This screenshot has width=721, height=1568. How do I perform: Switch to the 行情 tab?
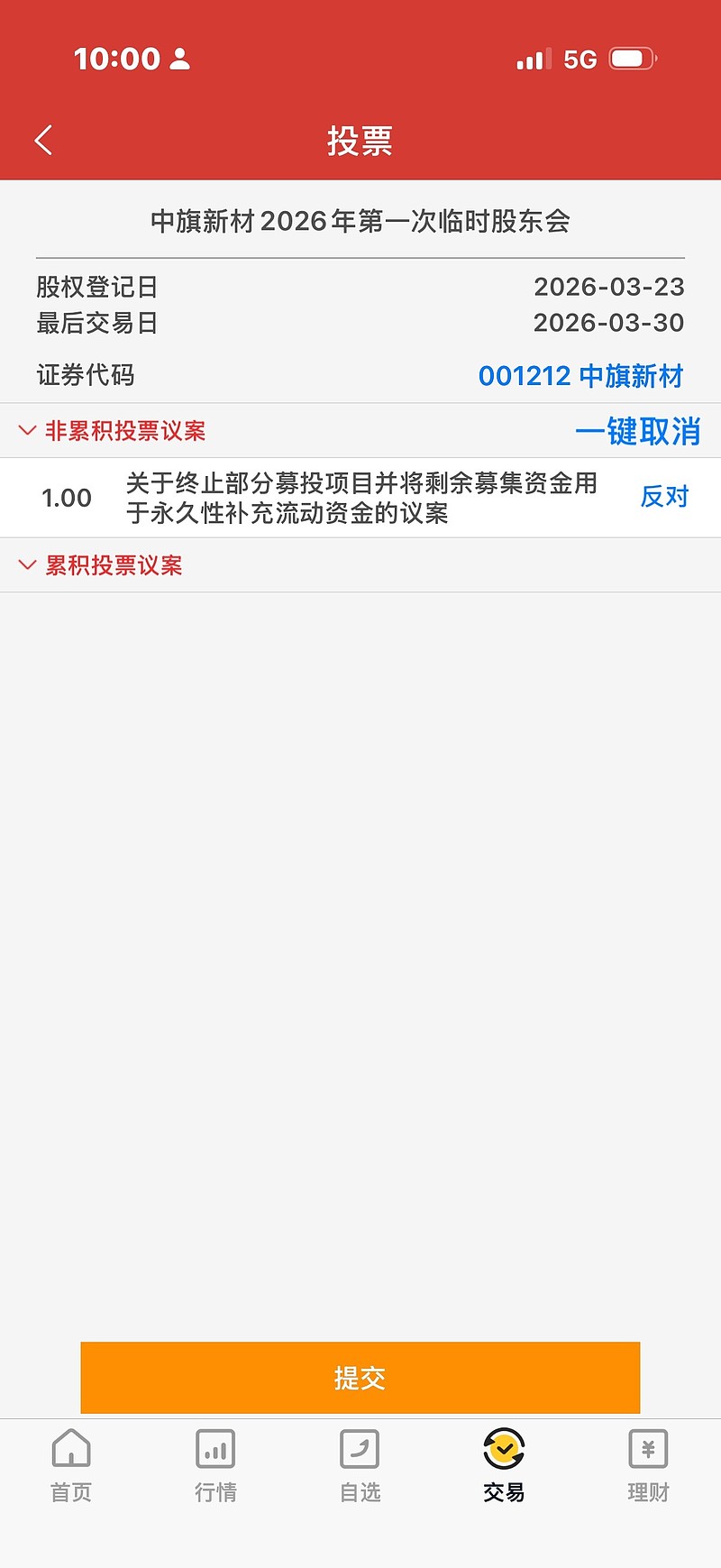click(215, 1466)
